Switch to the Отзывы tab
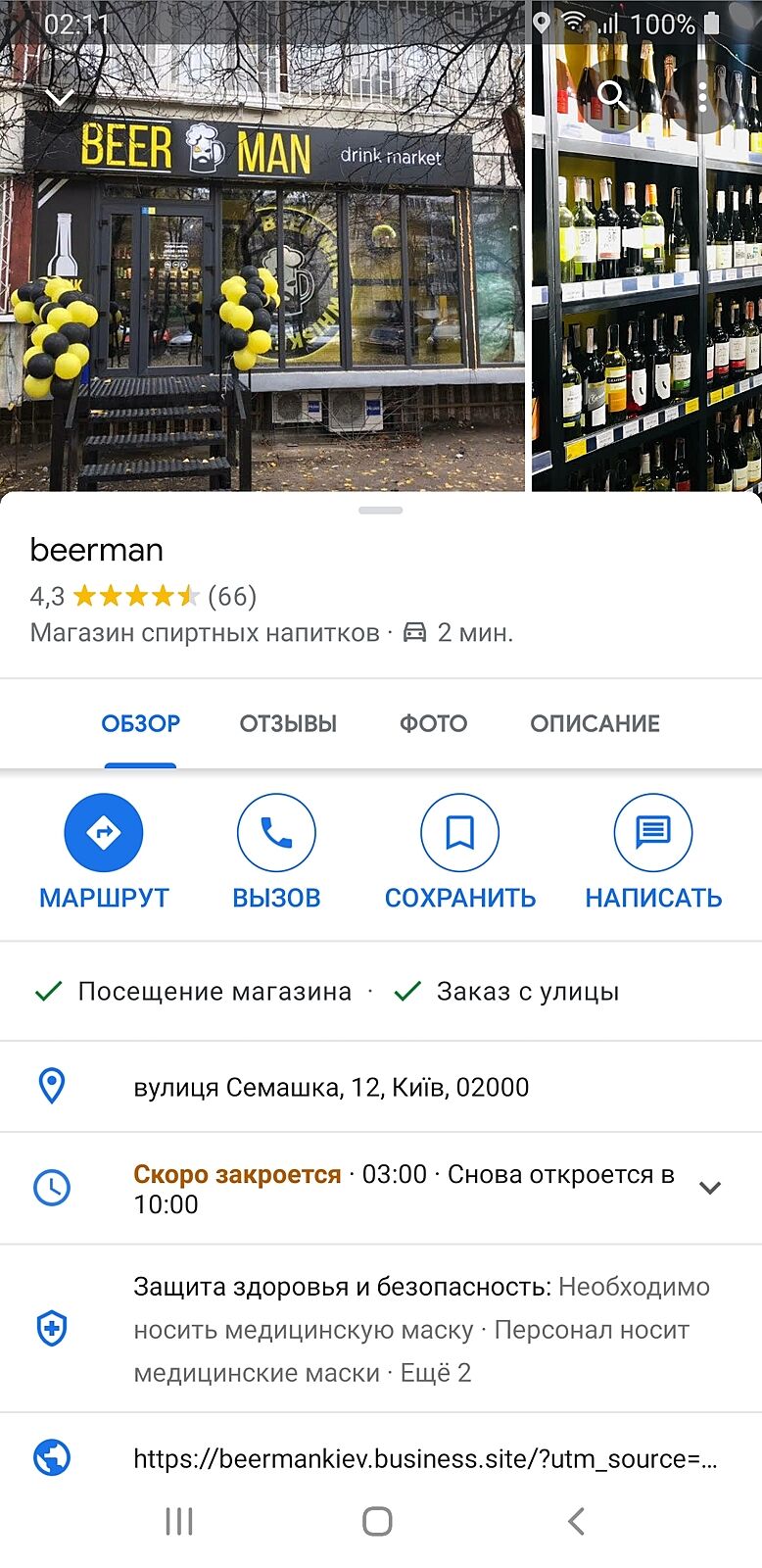The height and width of the screenshot is (1568, 762). (288, 724)
